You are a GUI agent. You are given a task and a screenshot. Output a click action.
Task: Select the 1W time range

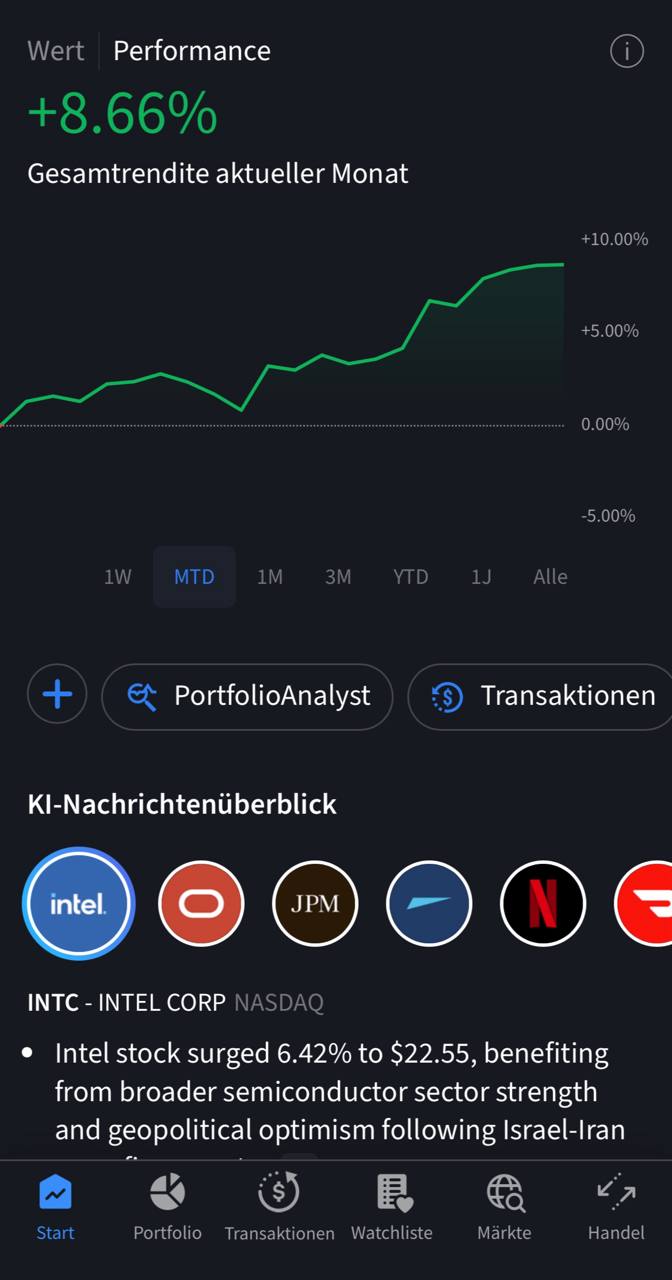[x=118, y=577]
